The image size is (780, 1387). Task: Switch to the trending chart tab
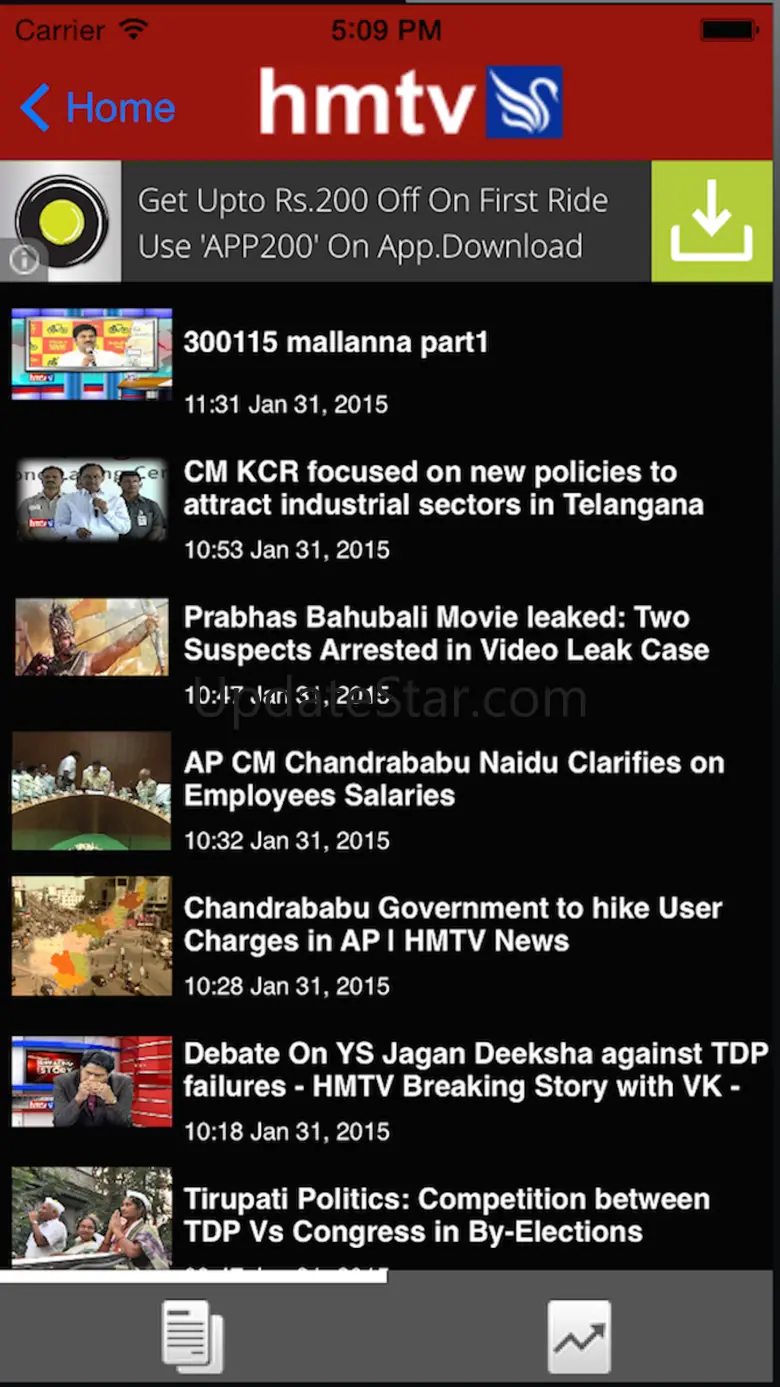click(579, 1335)
